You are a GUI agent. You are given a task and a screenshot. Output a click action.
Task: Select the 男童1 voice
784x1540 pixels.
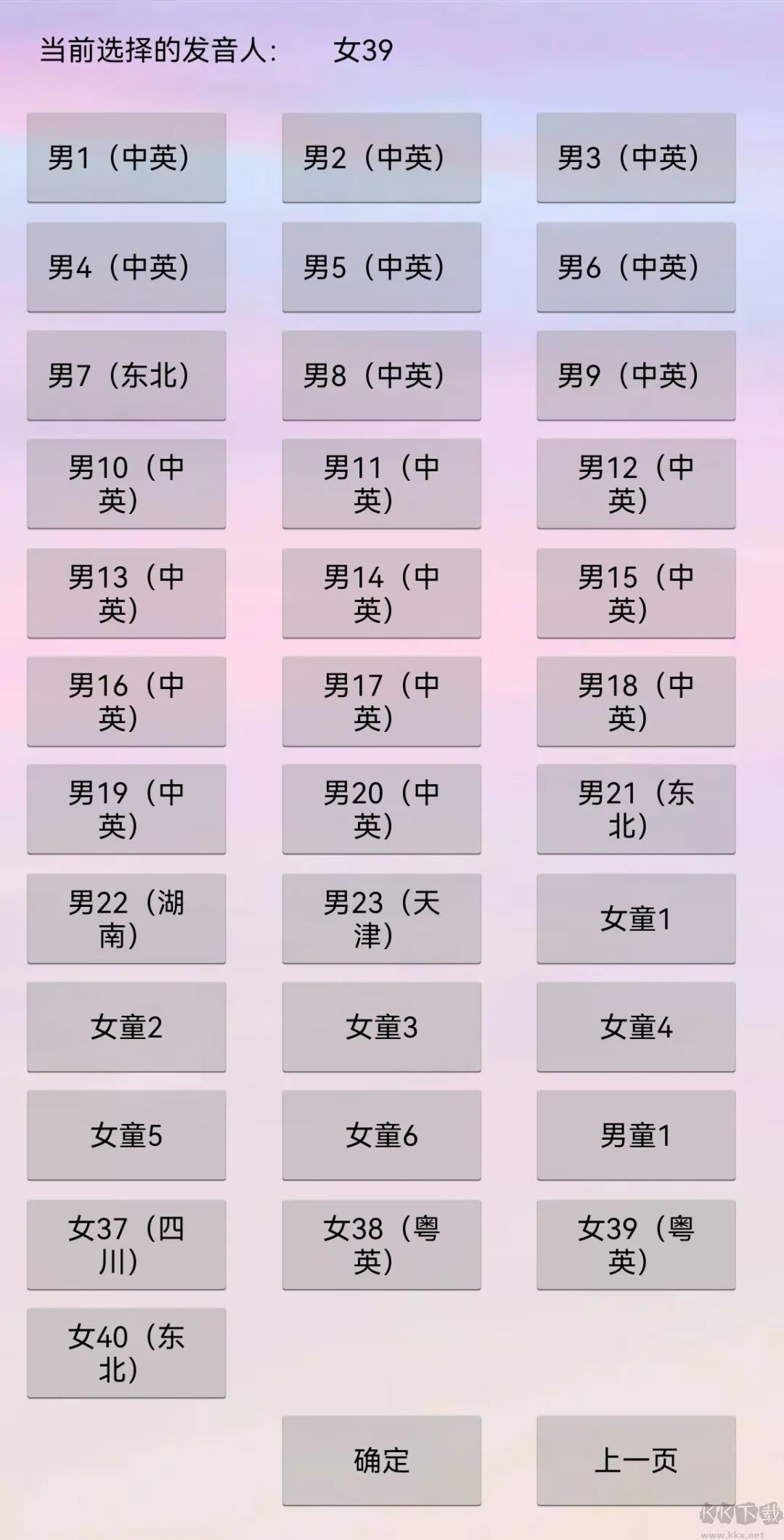tap(635, 1134)
